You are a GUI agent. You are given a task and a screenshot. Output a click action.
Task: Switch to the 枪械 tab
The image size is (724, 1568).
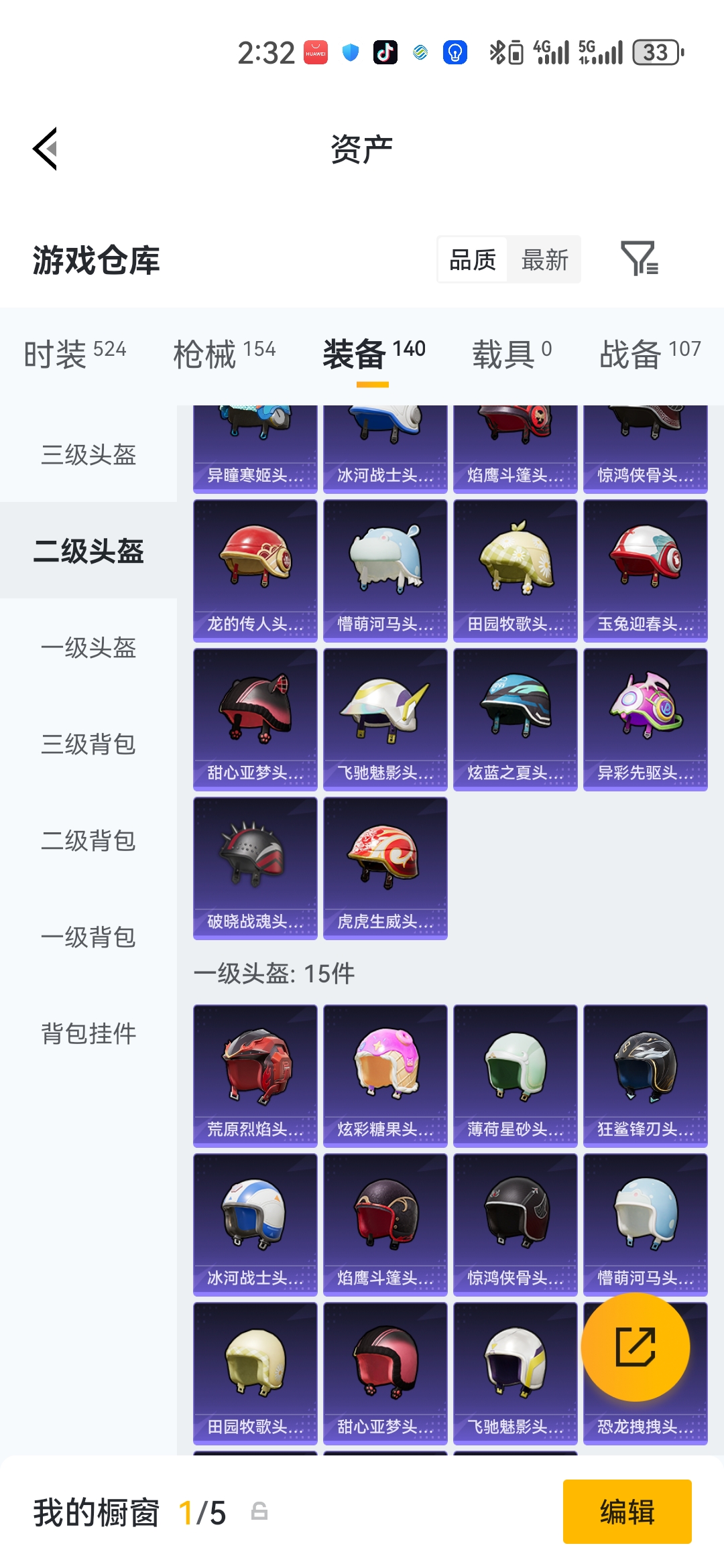click(x=224, y=353)
